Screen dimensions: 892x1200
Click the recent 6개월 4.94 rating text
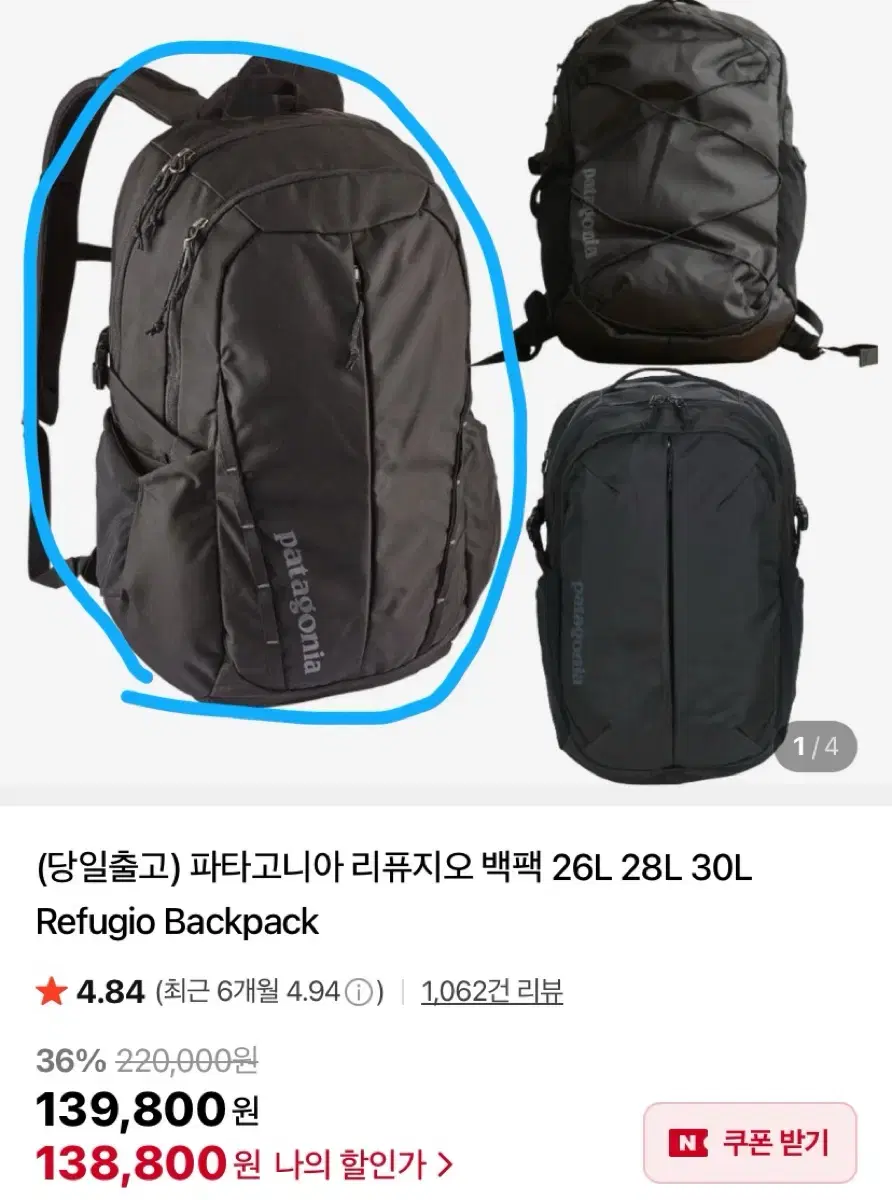(x=250, y=992)
